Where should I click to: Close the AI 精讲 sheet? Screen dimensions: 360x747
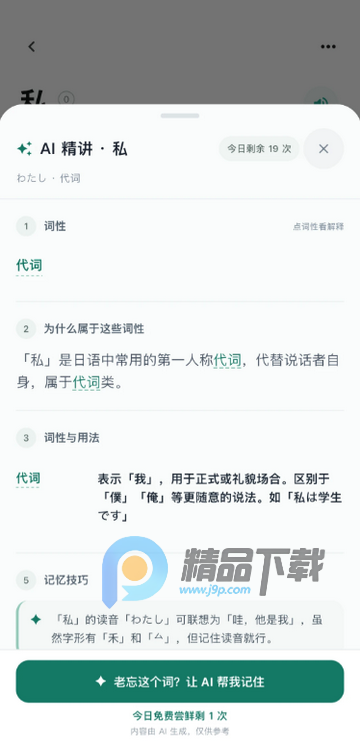click(x=323, y=149)
